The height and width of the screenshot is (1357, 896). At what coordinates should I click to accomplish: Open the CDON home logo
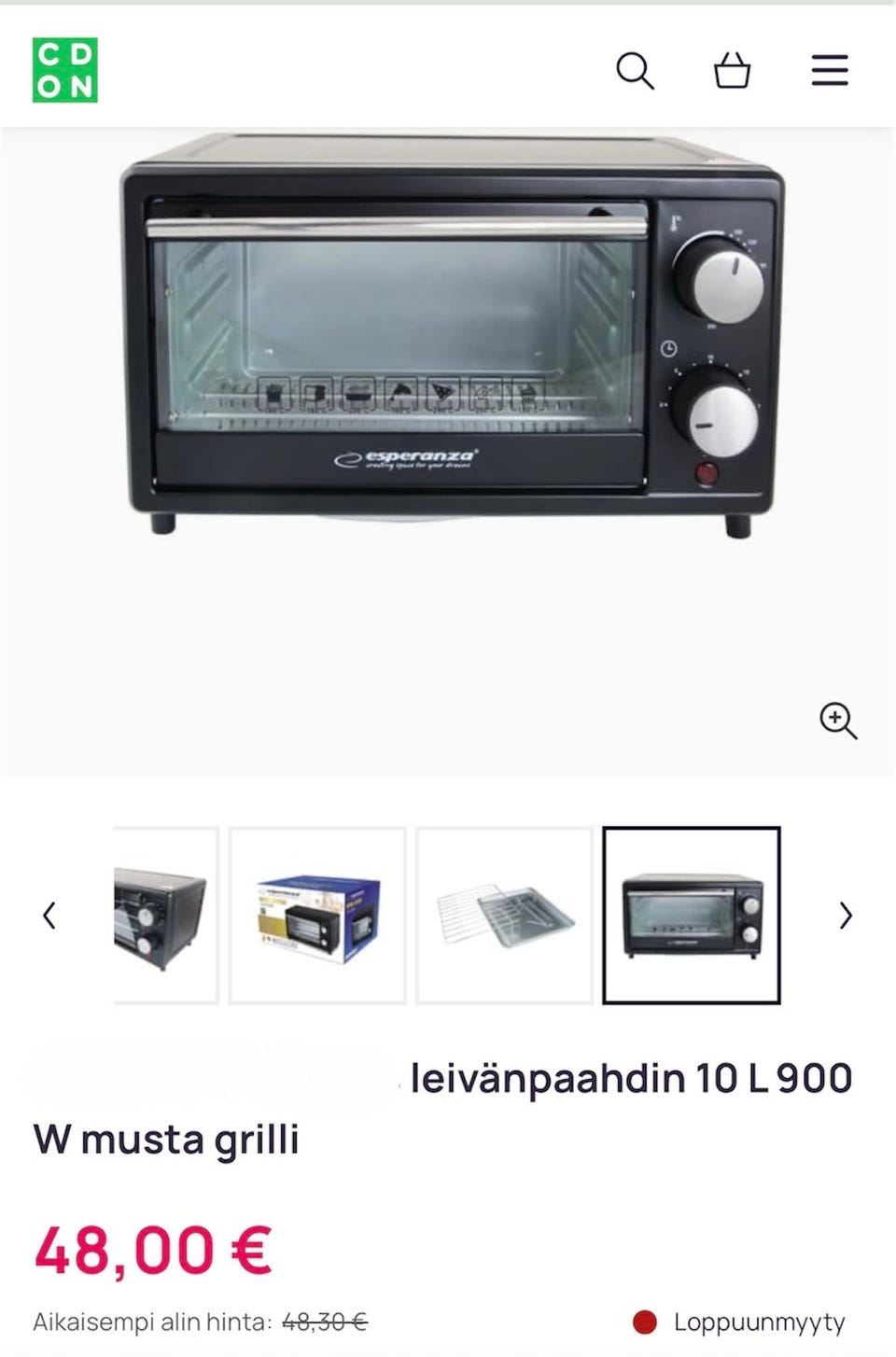point(64,70)
